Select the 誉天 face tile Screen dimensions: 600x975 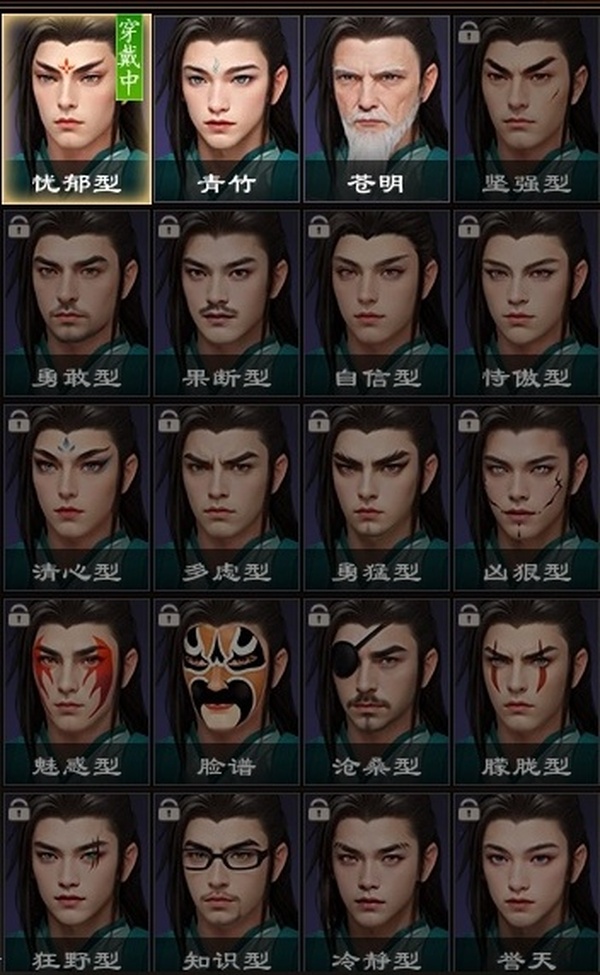click(526, 882)
